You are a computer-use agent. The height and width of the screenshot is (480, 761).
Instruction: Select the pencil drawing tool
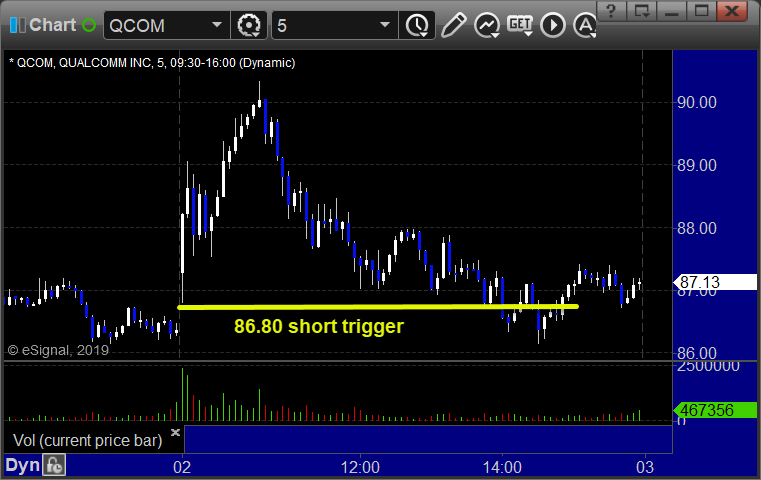click(453, 23)
